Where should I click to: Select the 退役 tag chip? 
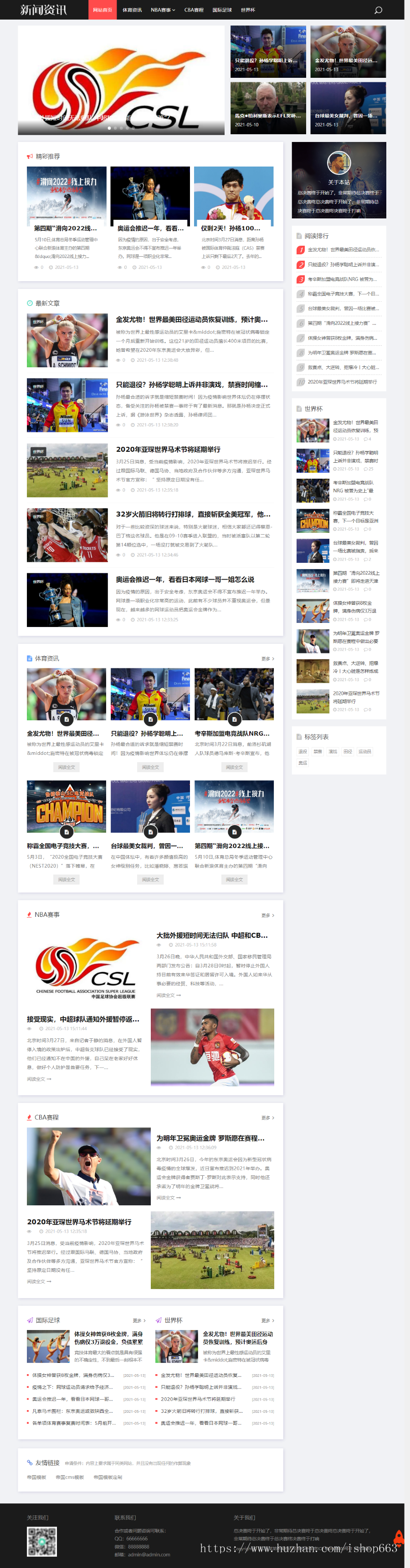(303, 751)
